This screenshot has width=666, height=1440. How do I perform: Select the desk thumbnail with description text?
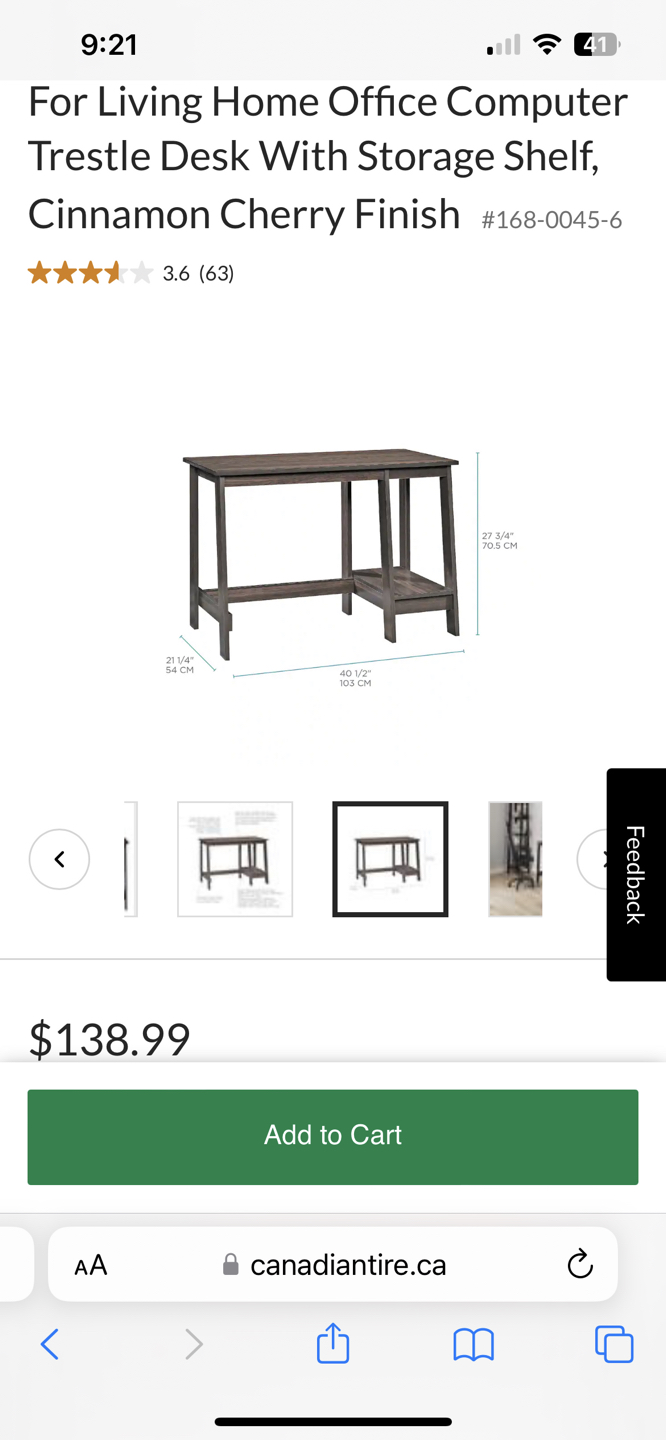click(235, 859)
